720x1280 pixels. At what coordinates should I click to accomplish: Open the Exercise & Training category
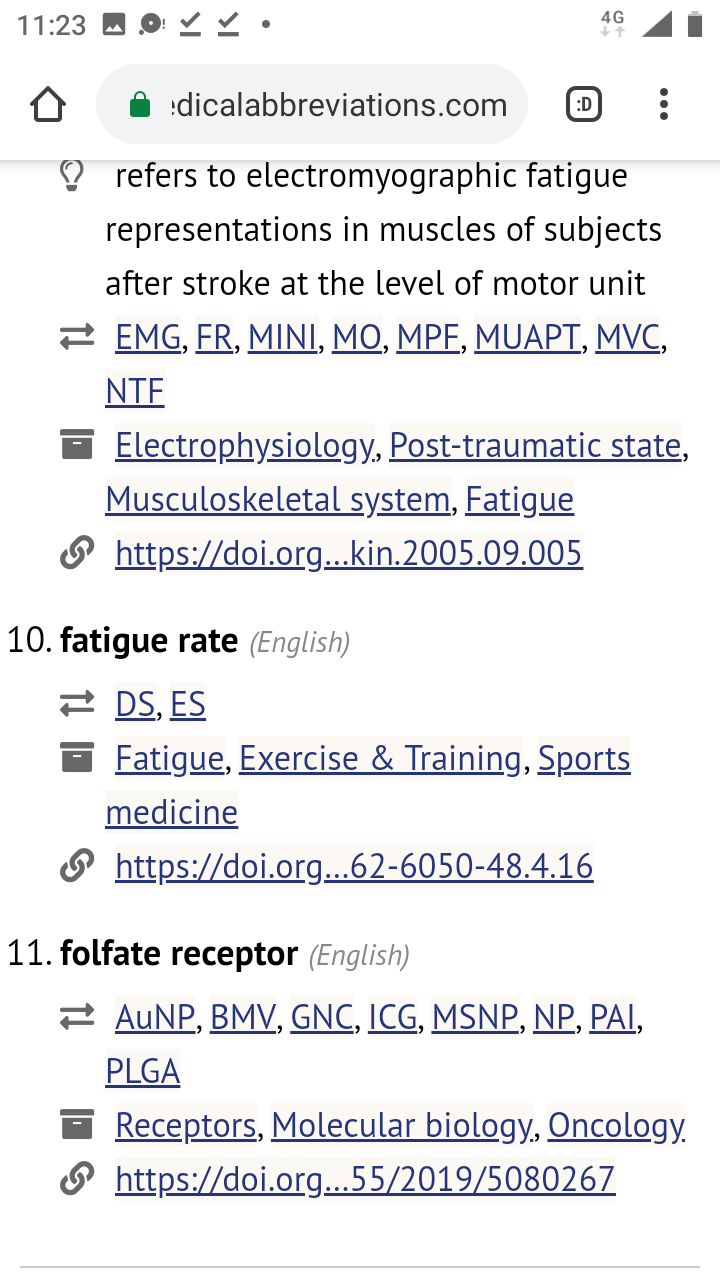380,759
